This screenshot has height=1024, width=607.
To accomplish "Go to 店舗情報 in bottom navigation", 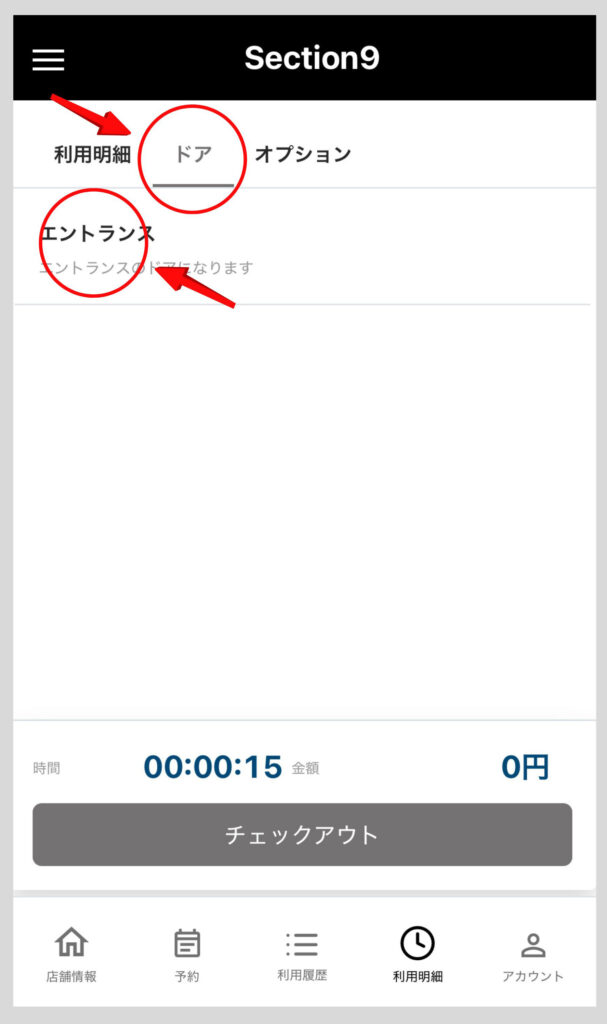I will tap(71, 954).
